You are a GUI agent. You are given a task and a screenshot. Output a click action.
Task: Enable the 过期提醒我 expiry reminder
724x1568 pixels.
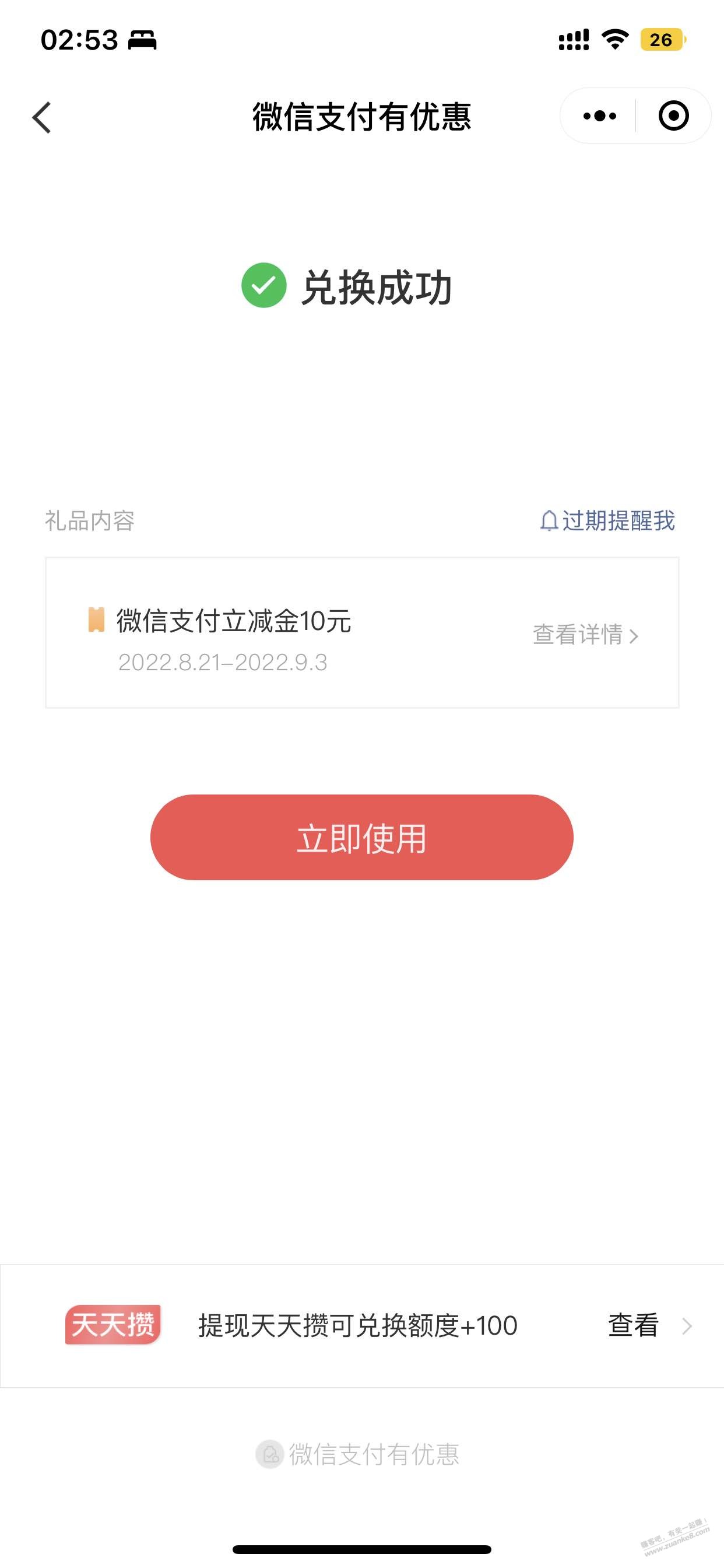(616, 523)
